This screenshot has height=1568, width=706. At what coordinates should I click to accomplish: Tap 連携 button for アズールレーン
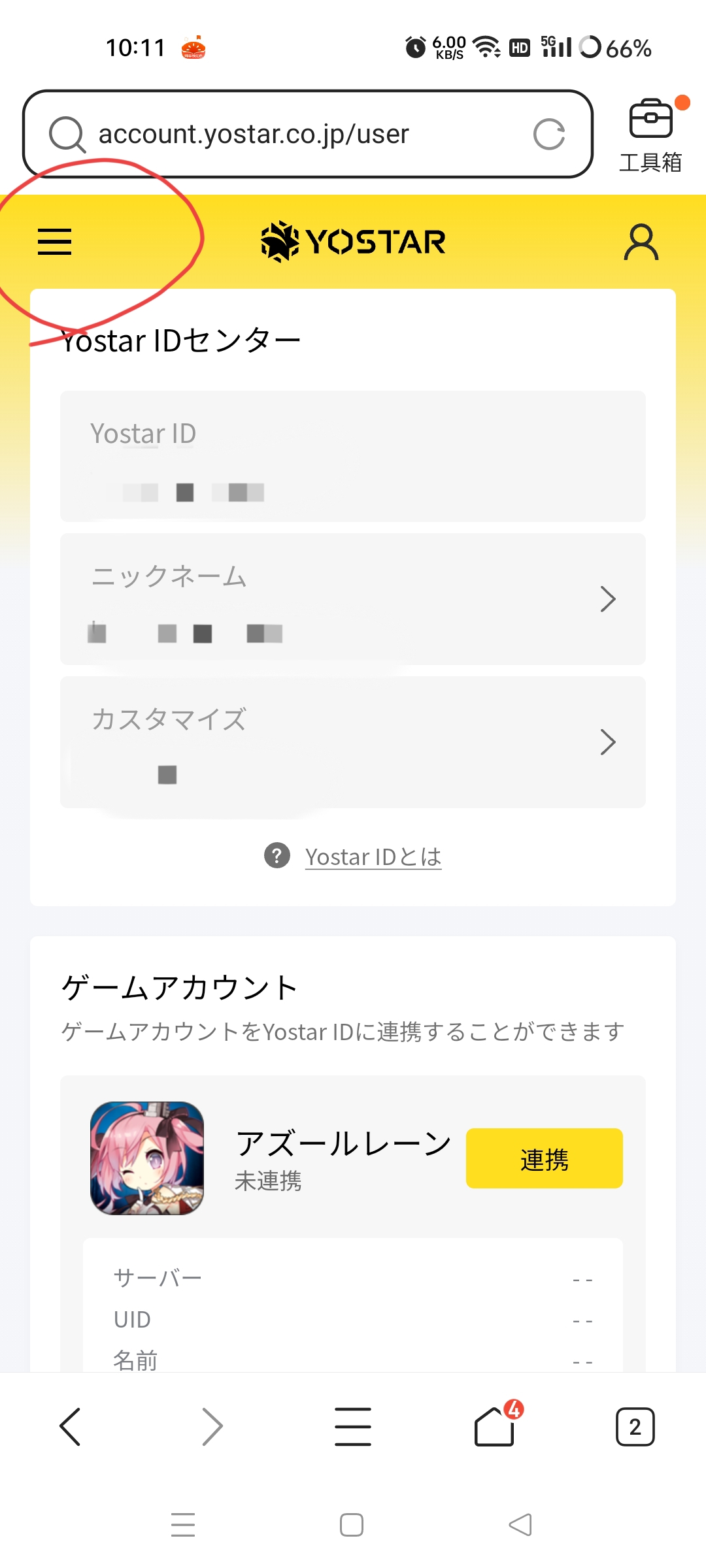tap(544, 1158)
